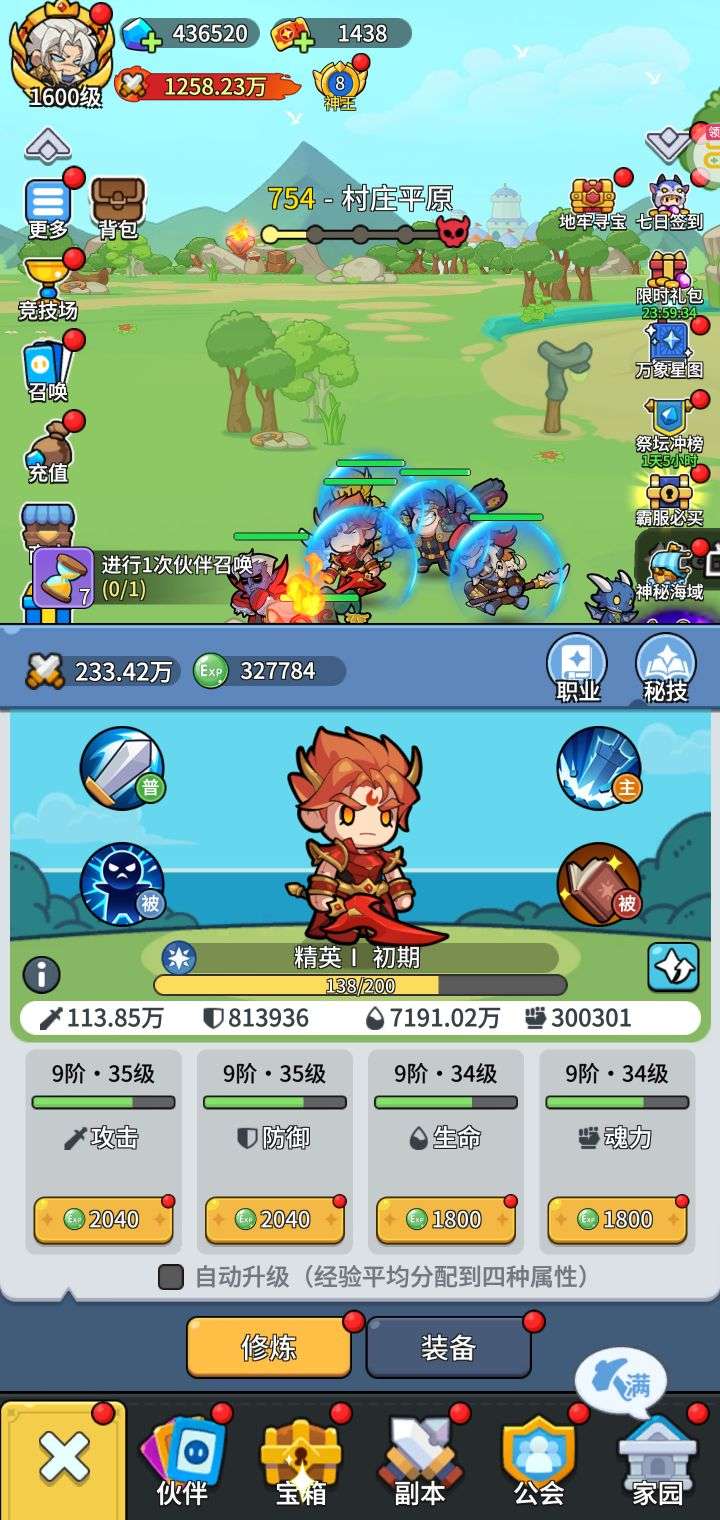Go to the 伙伴 section

coord(182,1460)
